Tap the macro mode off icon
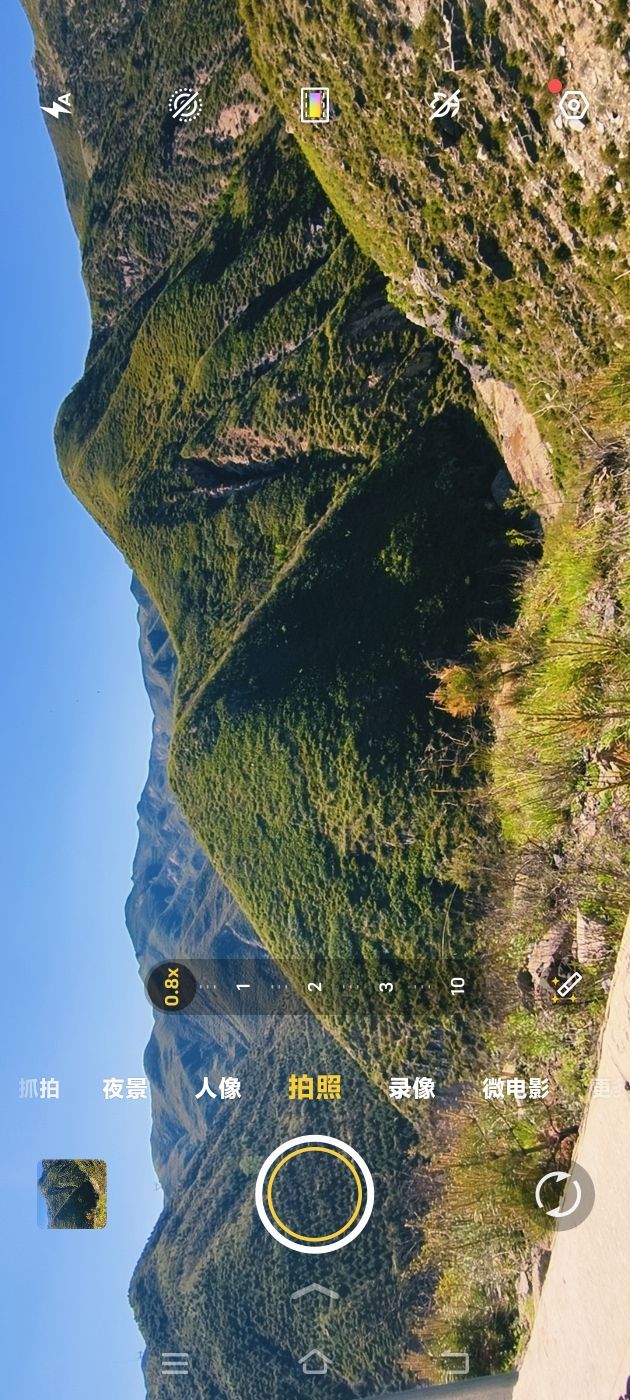 click(444, 105)
